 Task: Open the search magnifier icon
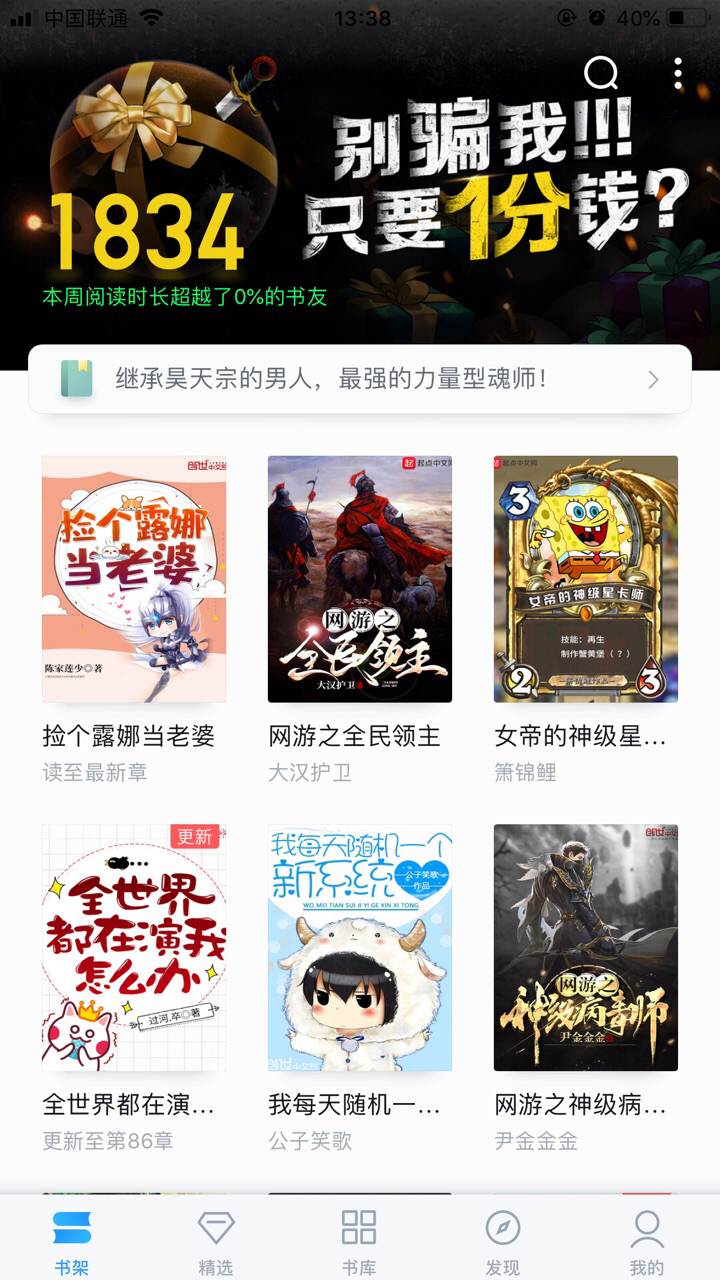pyautogui.click(x=600, y=73)
